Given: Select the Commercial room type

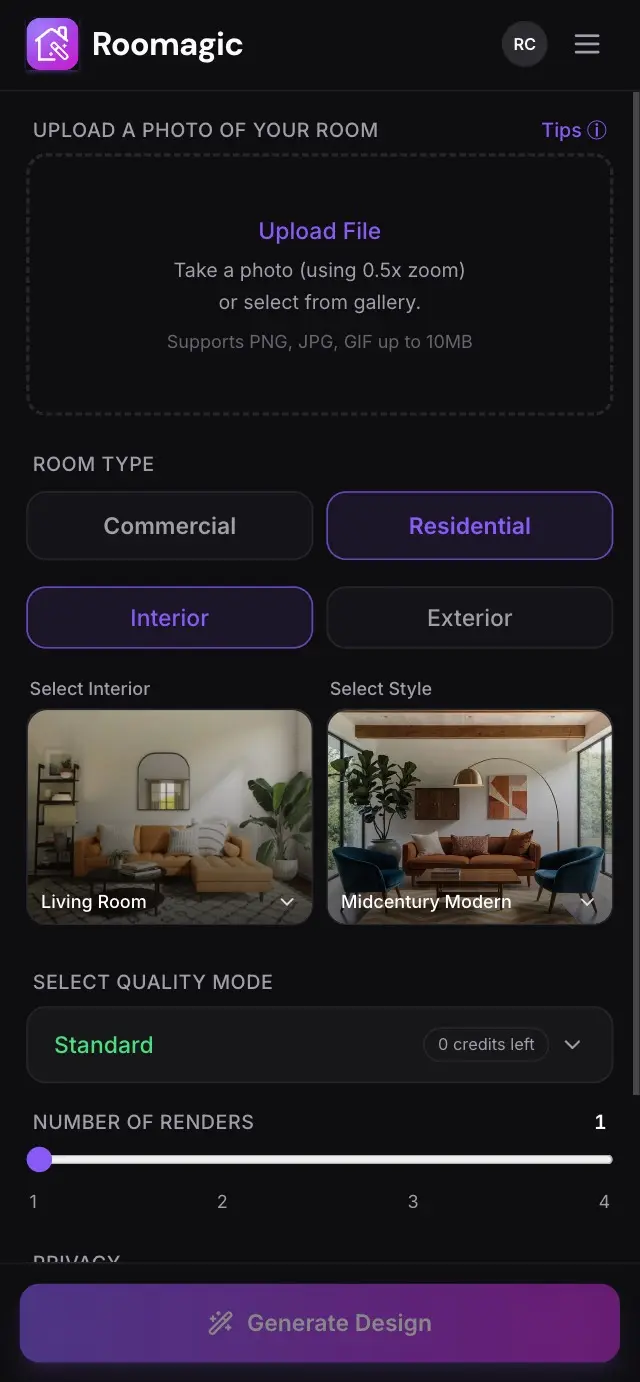Looking at the screenshot, I should coord(170,526).
